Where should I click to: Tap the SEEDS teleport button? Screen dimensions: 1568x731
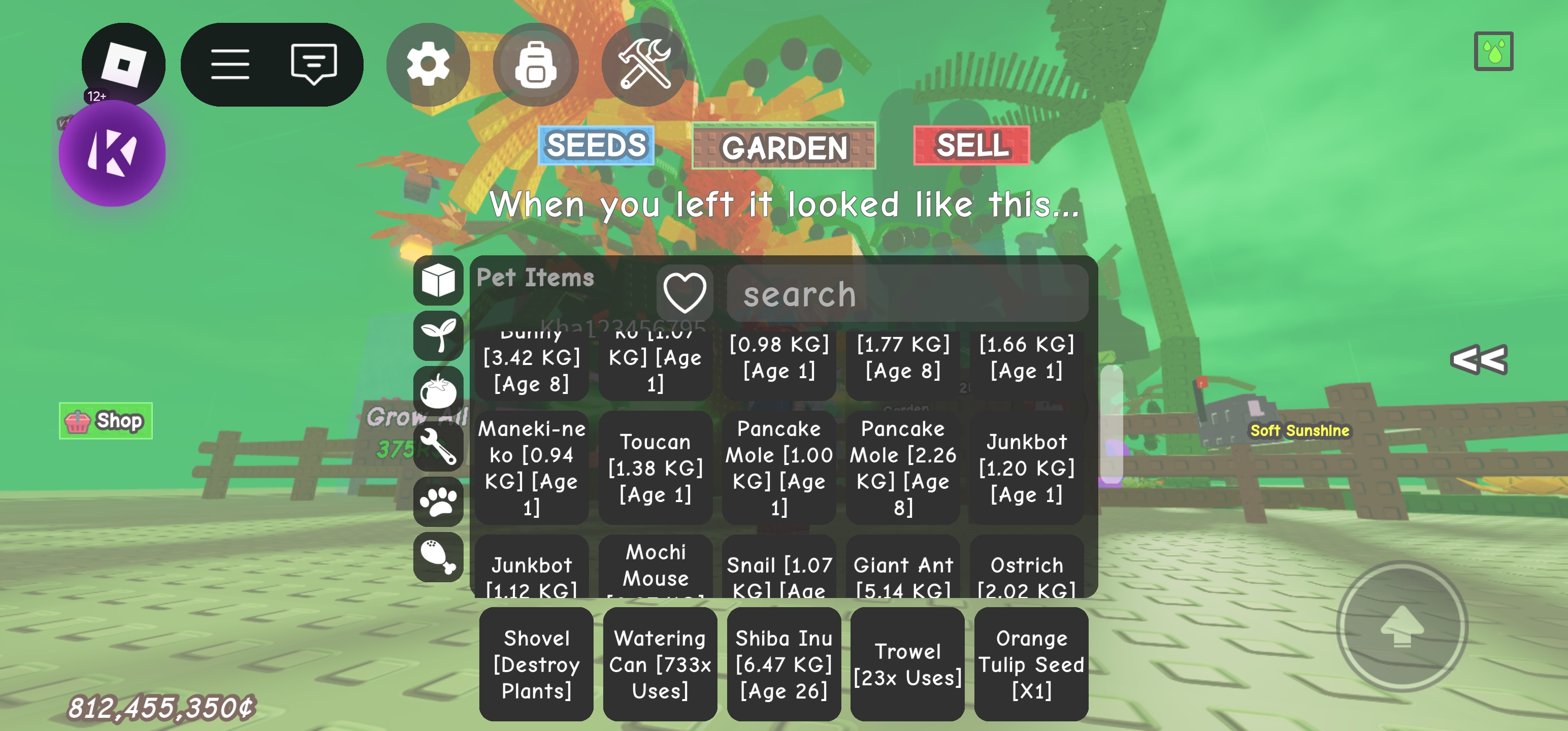[x=596, y=146]
